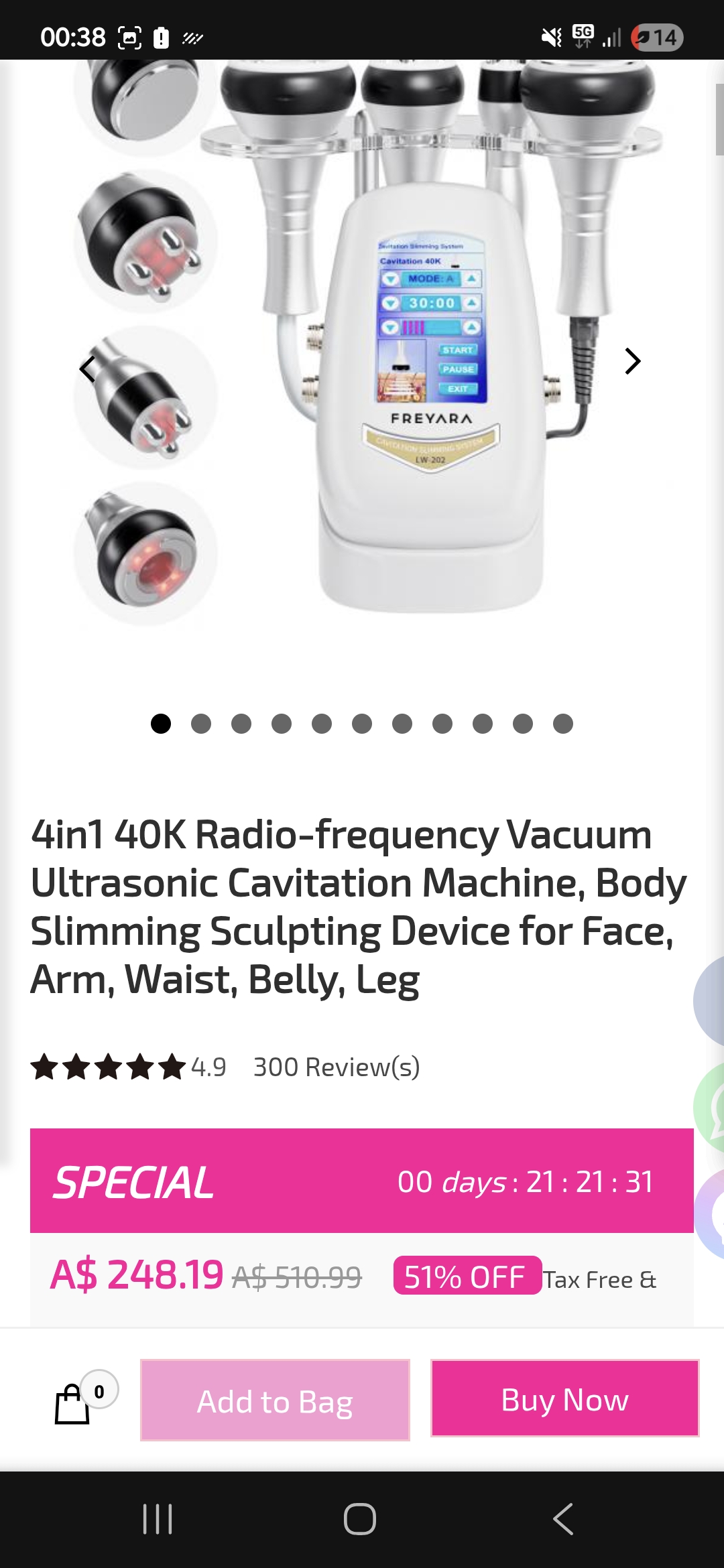
Task: Jump to the second image dot
Action: [x=201, y=724]
